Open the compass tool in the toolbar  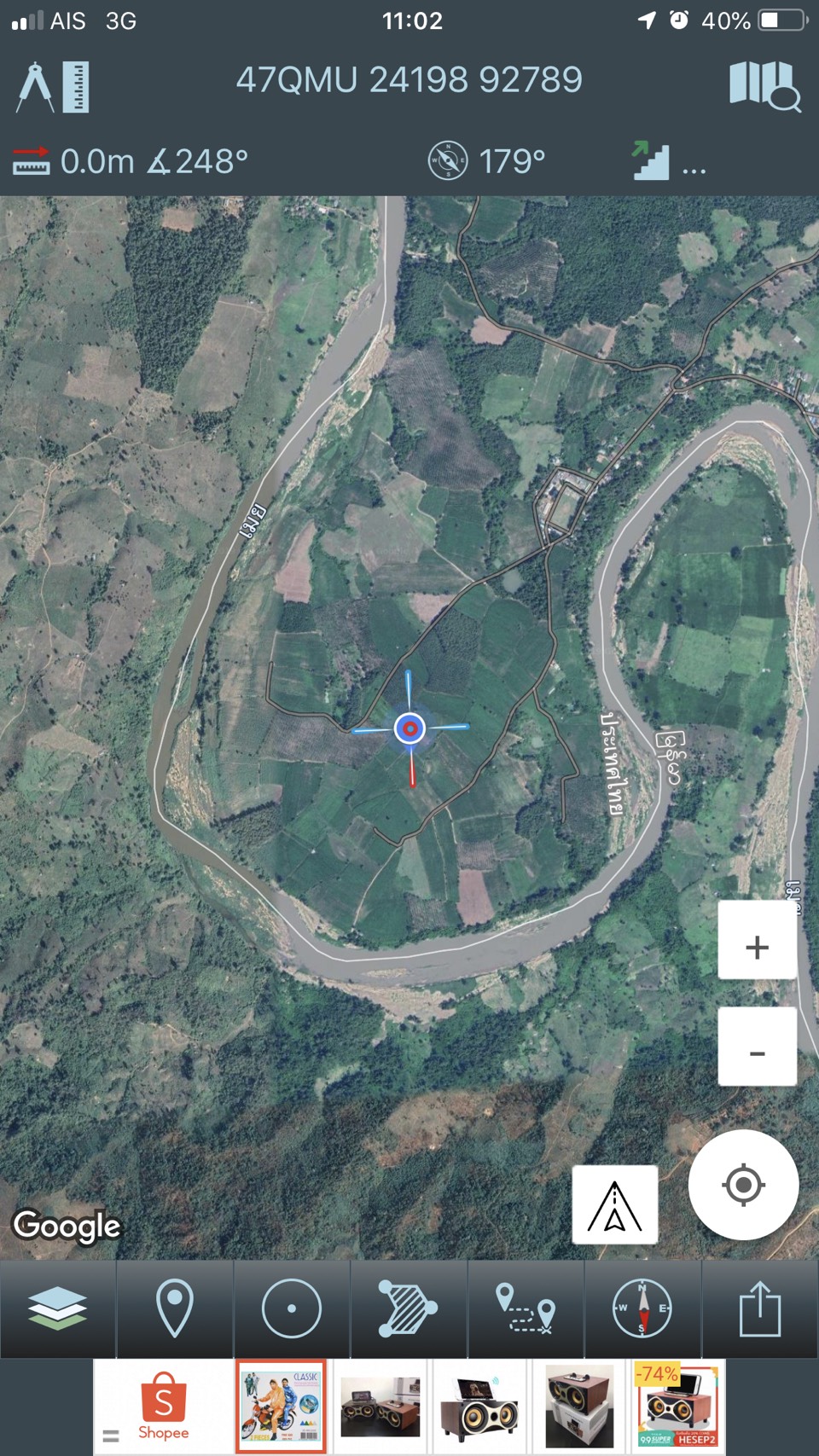click(x=642, y=1308)
